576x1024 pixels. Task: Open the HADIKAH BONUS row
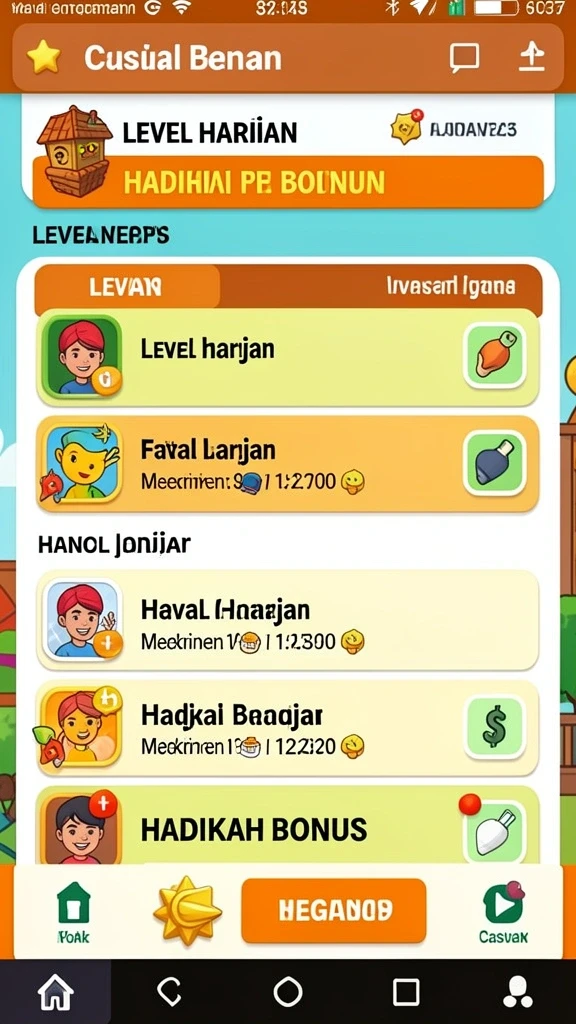click(x=288, y=828)
